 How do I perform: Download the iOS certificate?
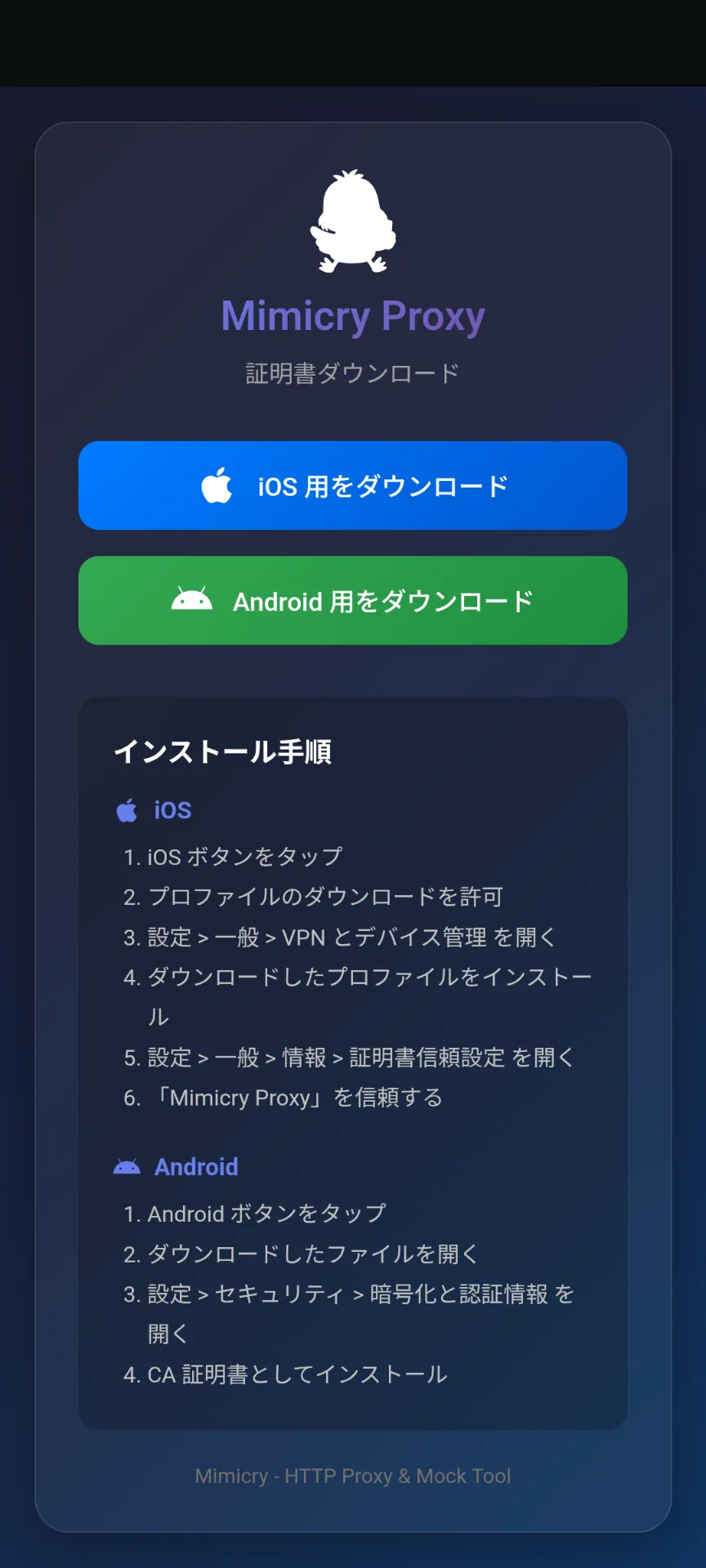[353, 486]
